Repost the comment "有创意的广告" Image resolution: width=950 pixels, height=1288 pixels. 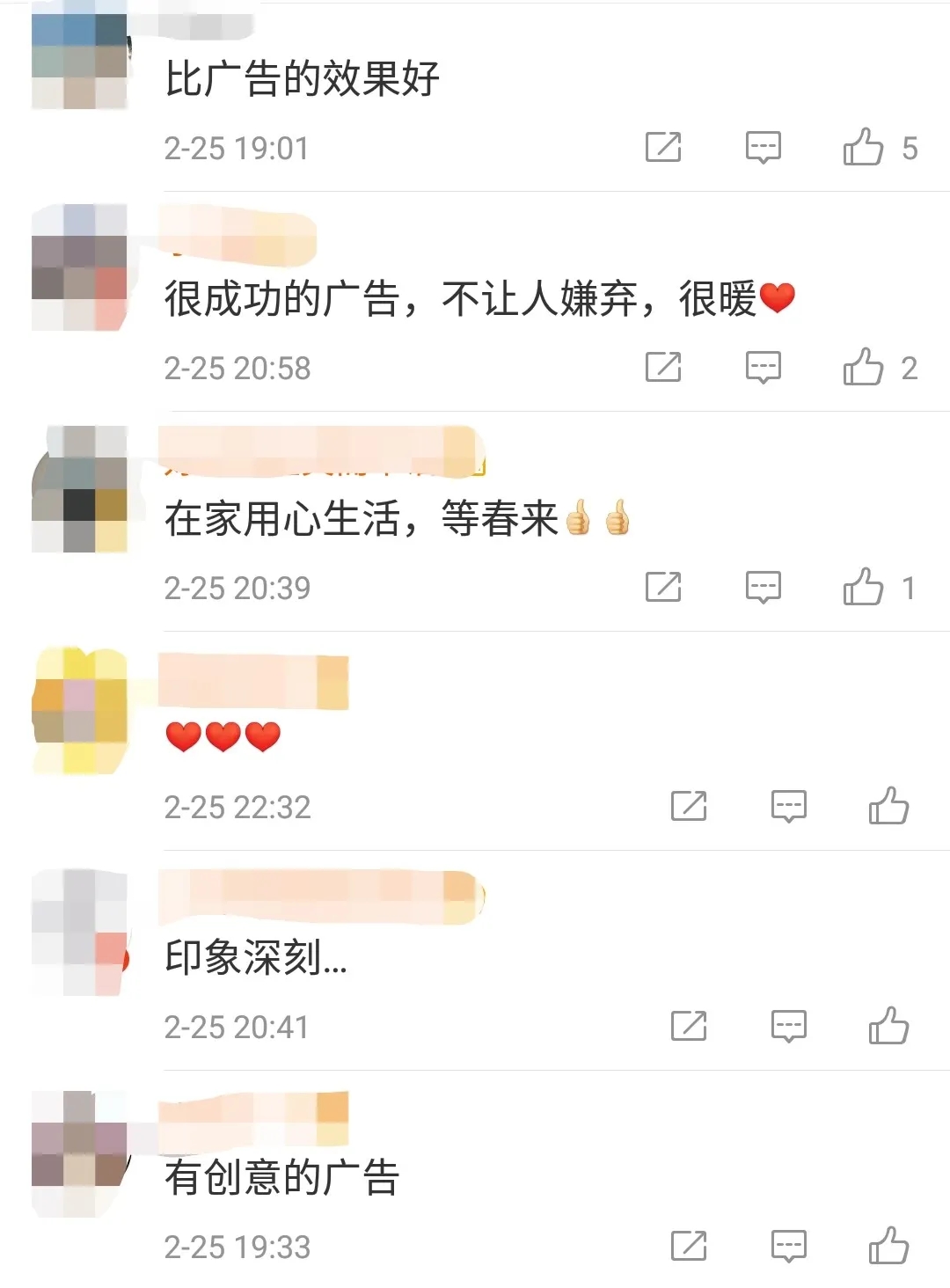[x=689, y=1246]
